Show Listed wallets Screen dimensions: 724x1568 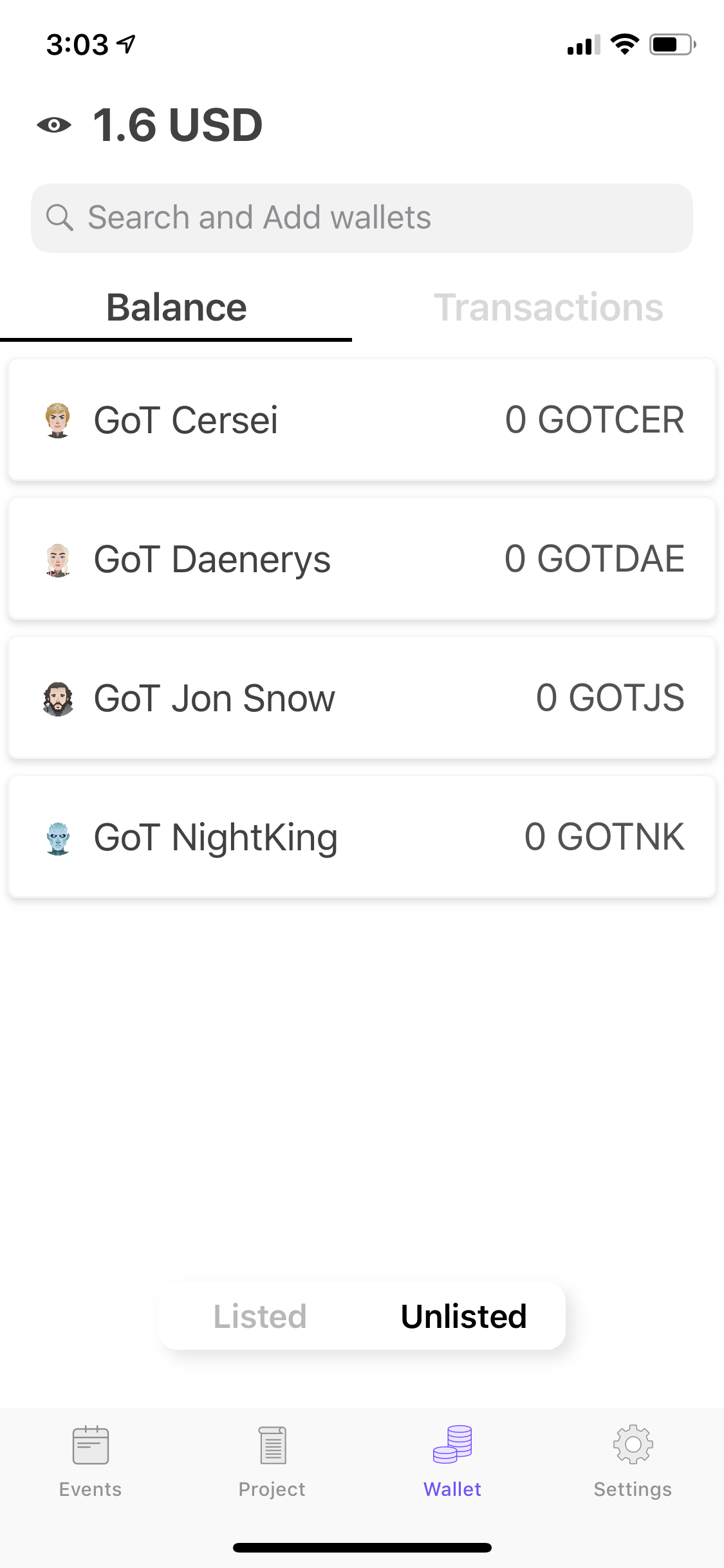pyautogui.click(x=260, y=1316)
